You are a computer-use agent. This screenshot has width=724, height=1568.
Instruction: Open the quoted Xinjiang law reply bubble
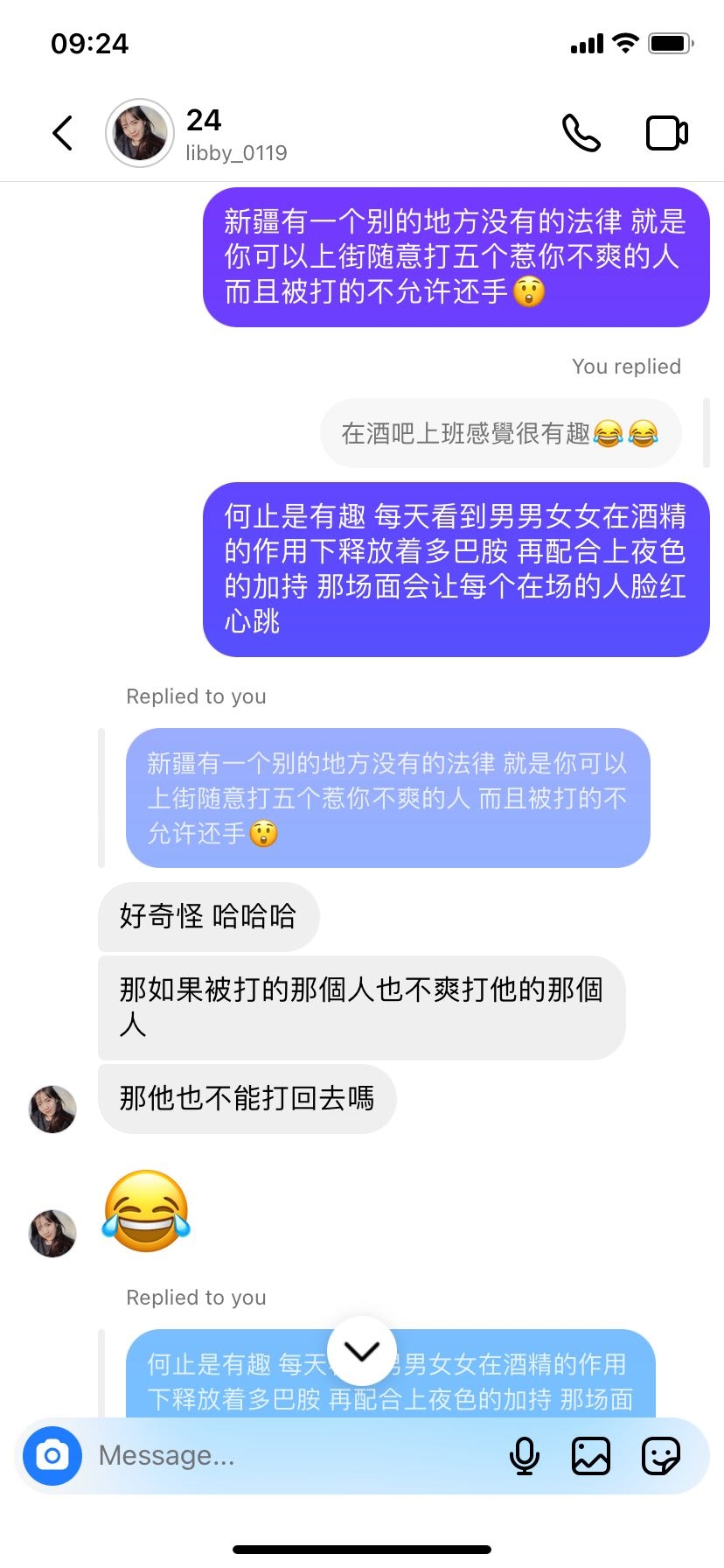click(387, 798)
